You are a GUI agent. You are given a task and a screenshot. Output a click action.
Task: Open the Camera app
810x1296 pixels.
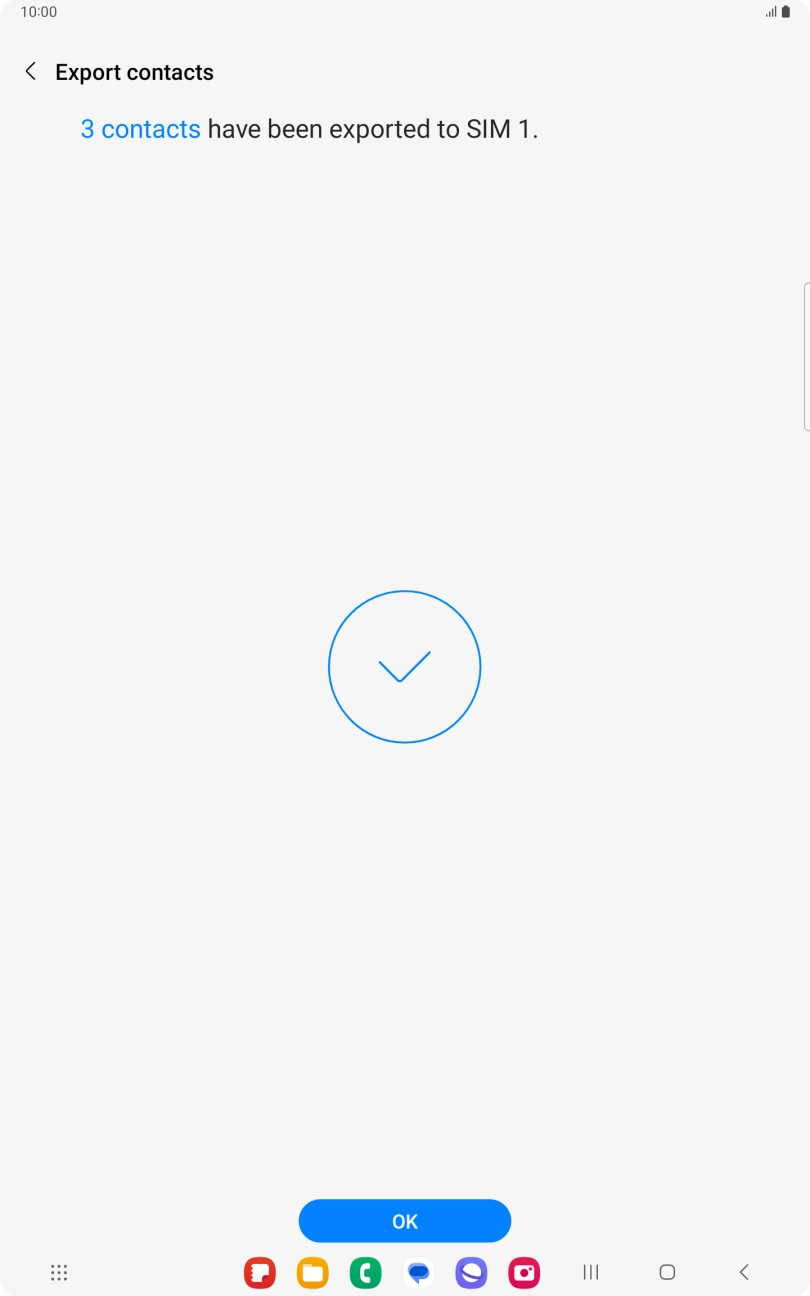[x=524, y=1272]
